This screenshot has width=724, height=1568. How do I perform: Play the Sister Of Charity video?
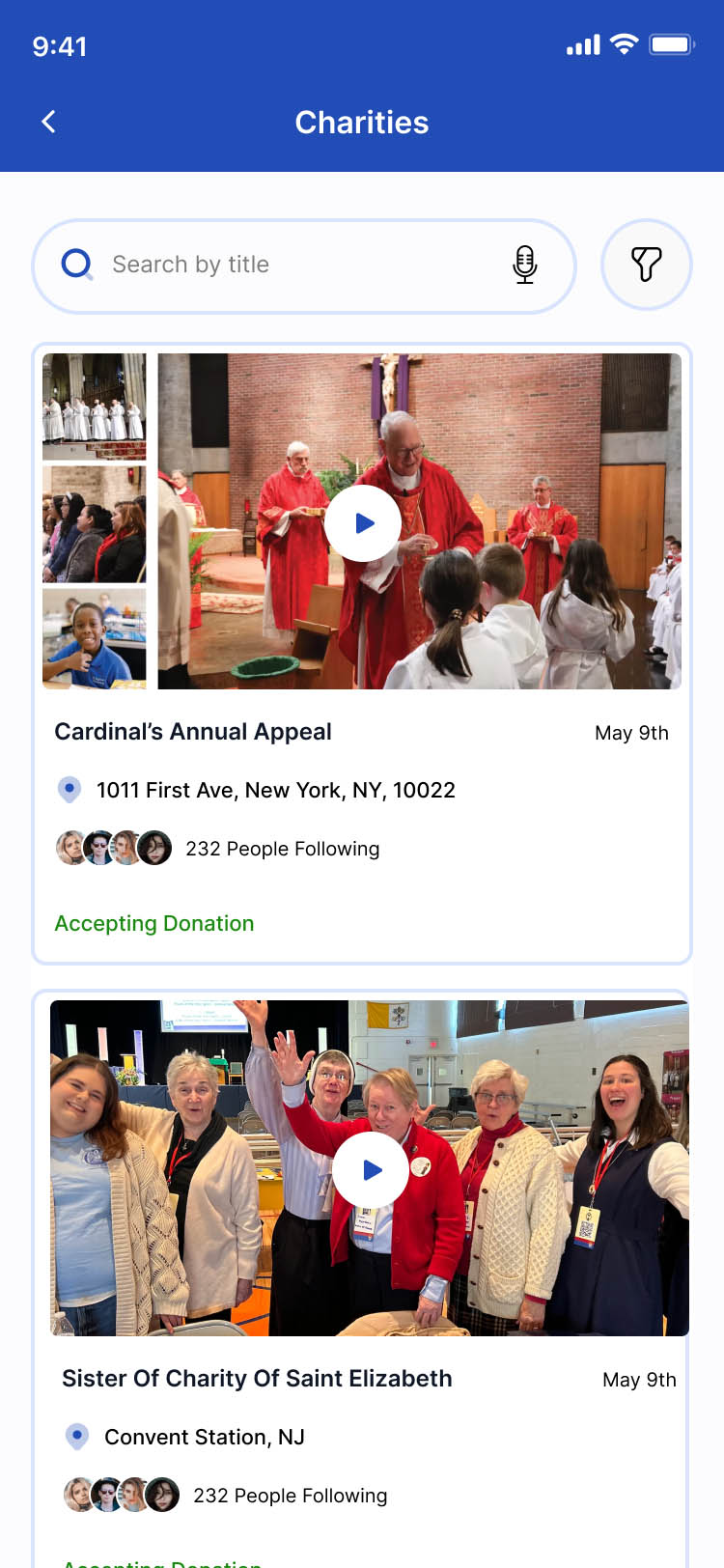(371, 1170)
